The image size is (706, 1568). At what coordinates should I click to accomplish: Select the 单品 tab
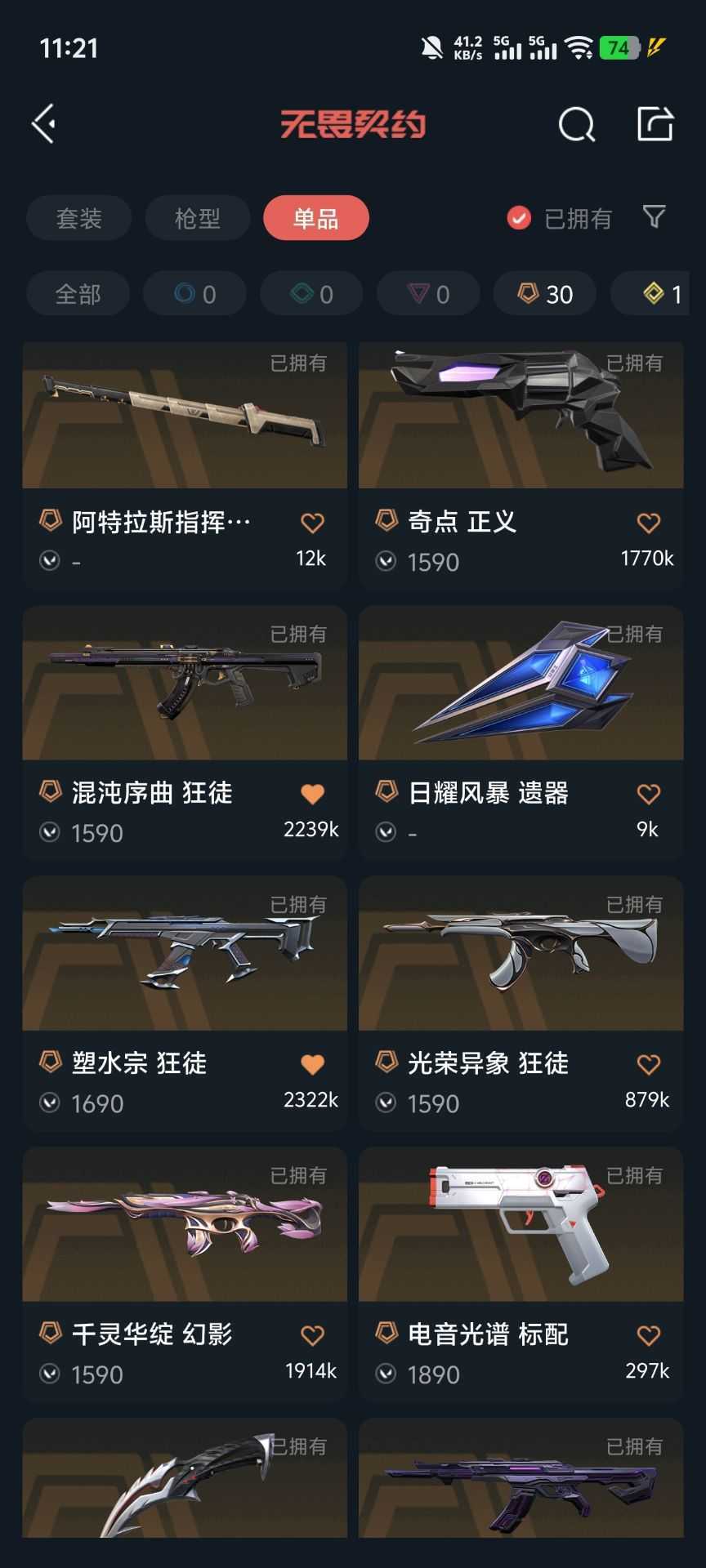(x=315, y=218)
